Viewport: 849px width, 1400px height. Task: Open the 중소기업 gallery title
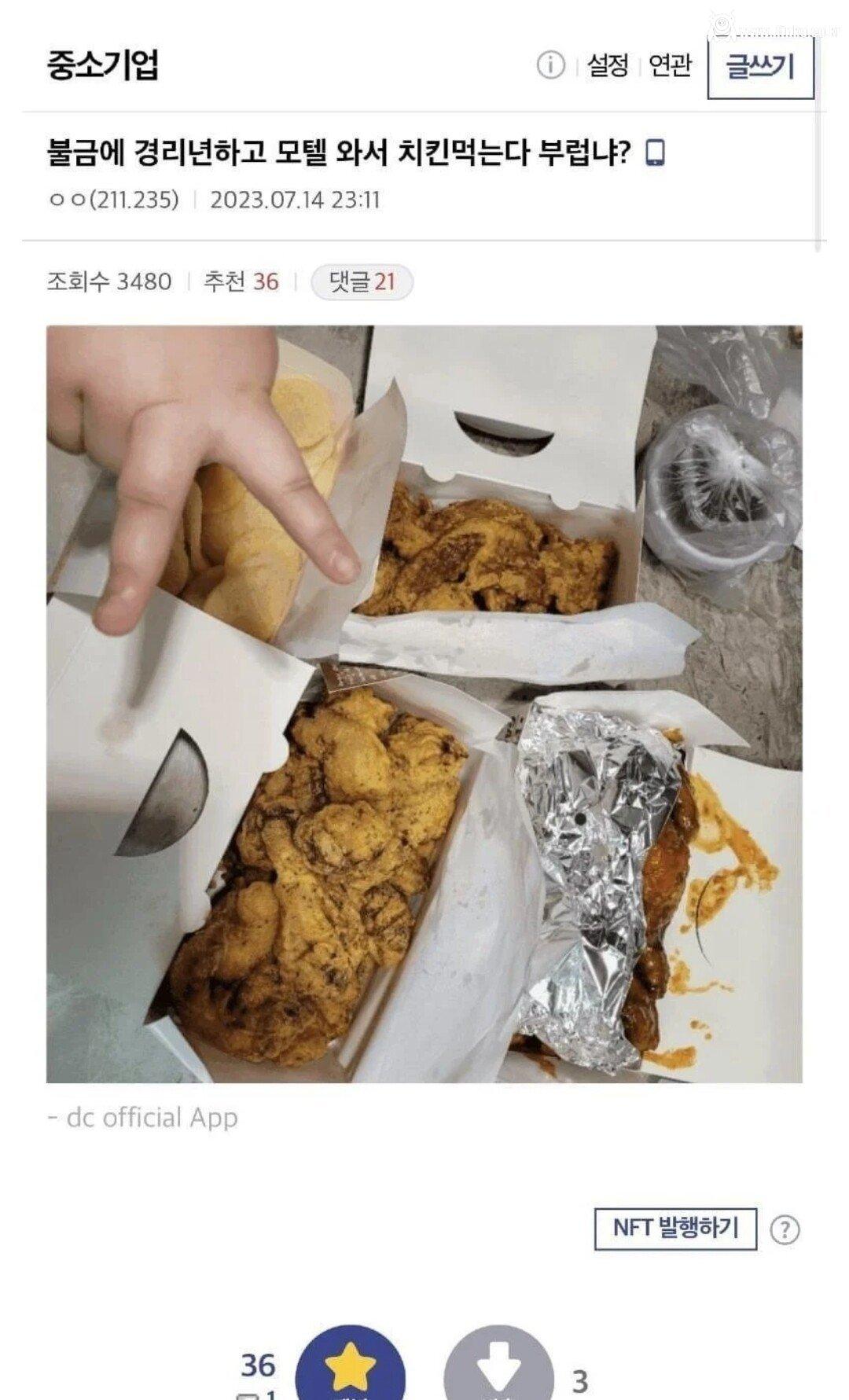tap(103, 64)
